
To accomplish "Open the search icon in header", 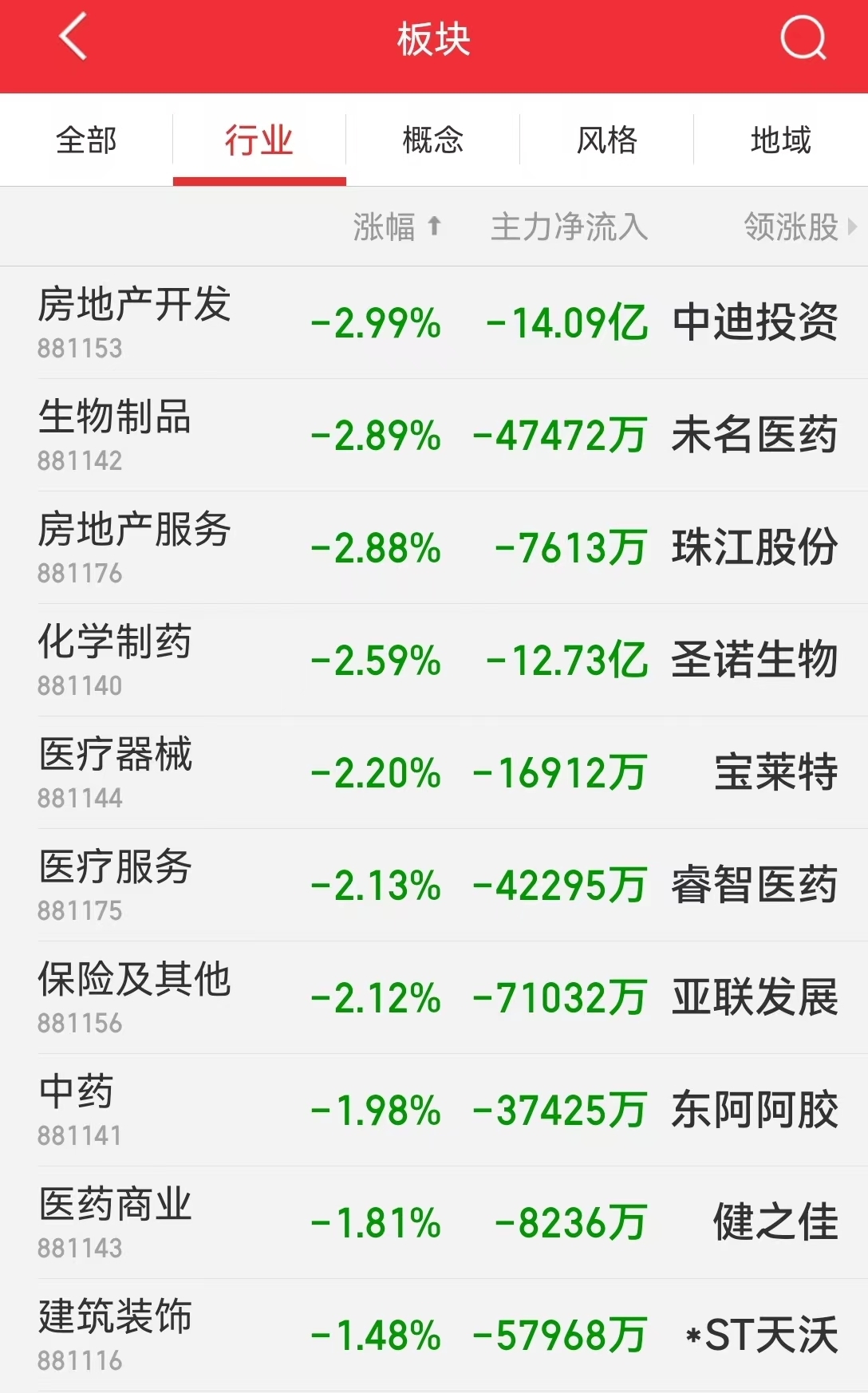I will coord(803,37).
